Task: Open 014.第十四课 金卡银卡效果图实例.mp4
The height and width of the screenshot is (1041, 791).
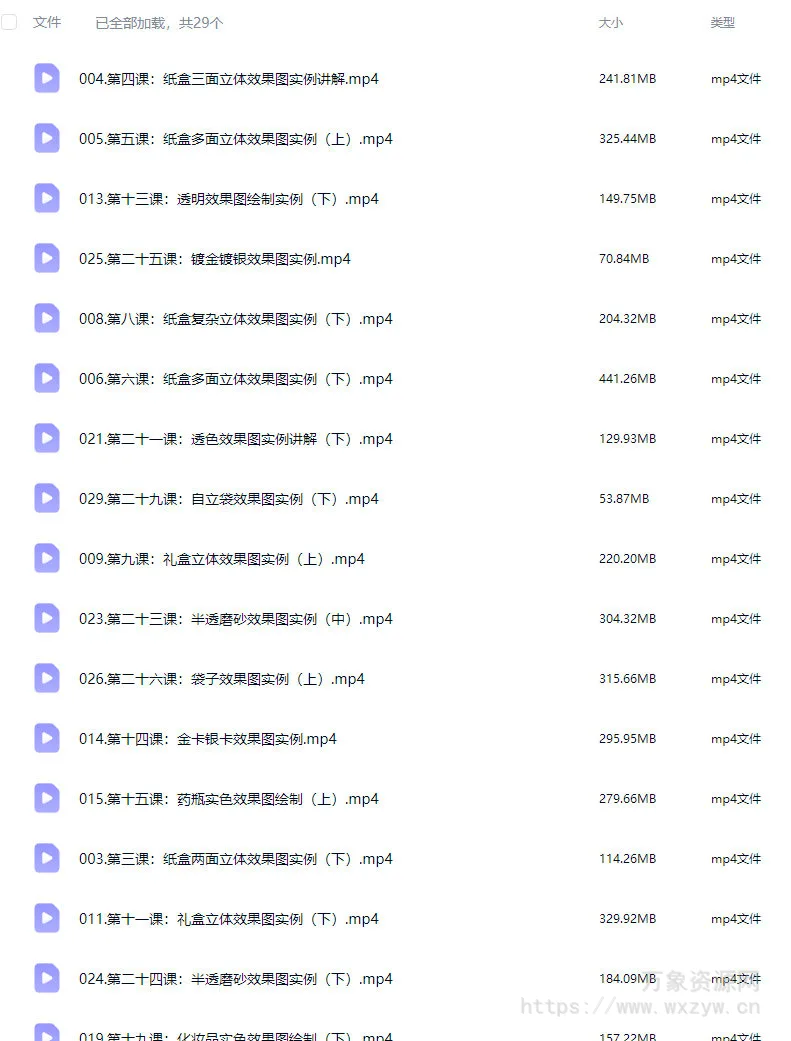Action: coord(207,739)
